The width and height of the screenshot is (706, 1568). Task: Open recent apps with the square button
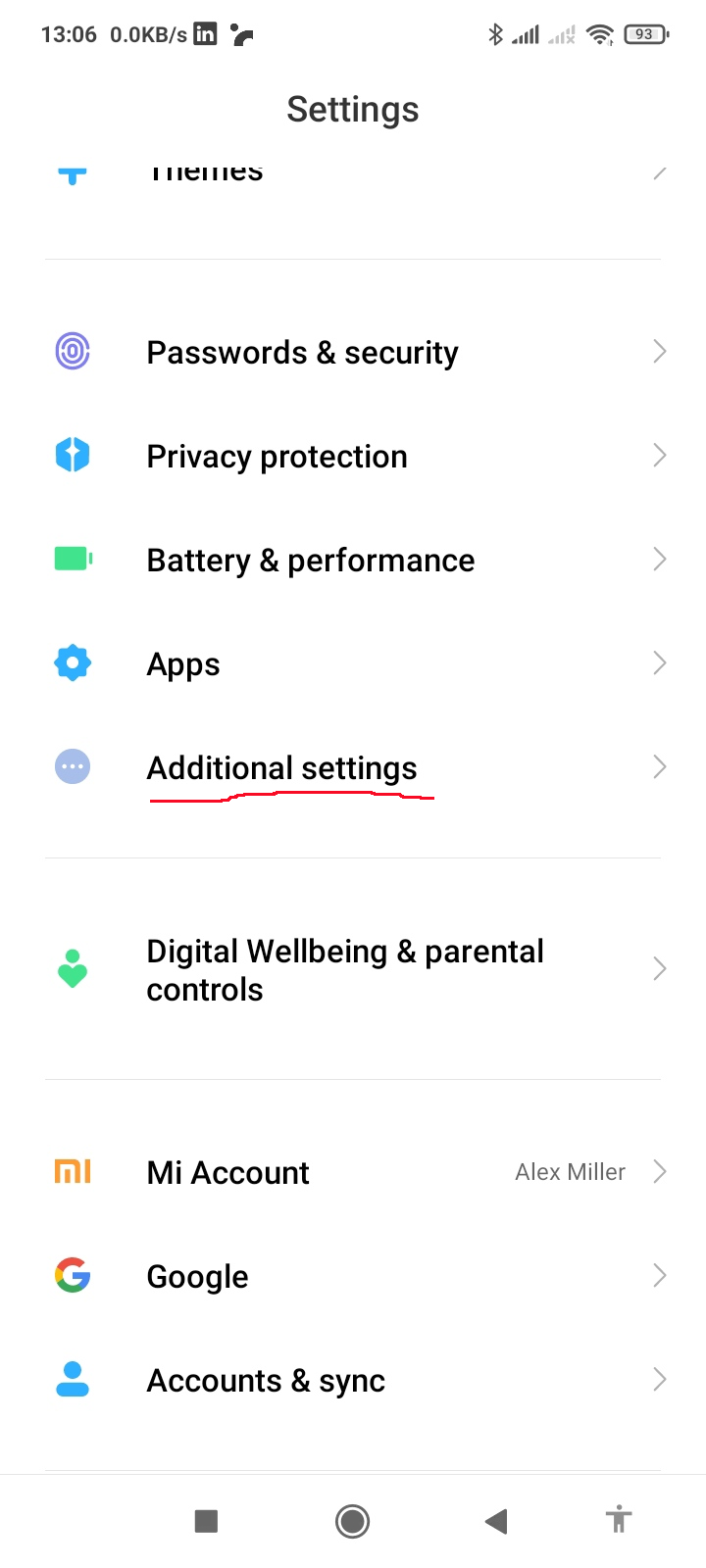point(206,1521)
